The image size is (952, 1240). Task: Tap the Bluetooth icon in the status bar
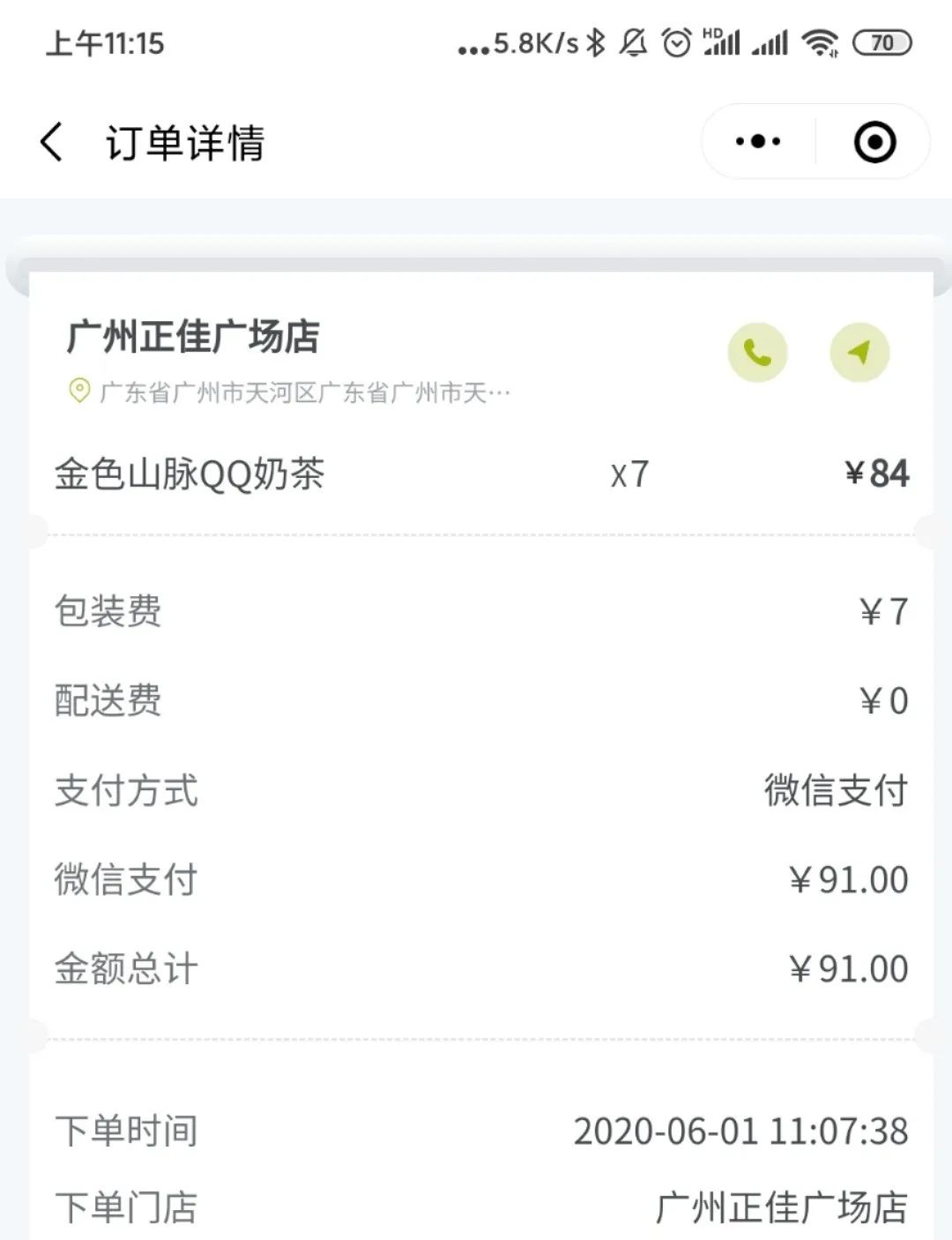pyautogui.click(x=596, y=41)
